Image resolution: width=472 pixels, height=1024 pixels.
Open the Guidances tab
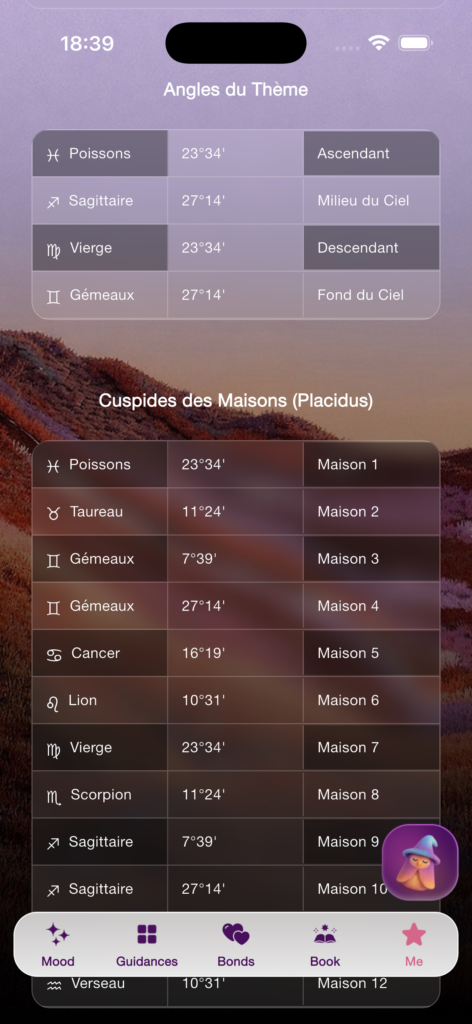tap(147, 944)
